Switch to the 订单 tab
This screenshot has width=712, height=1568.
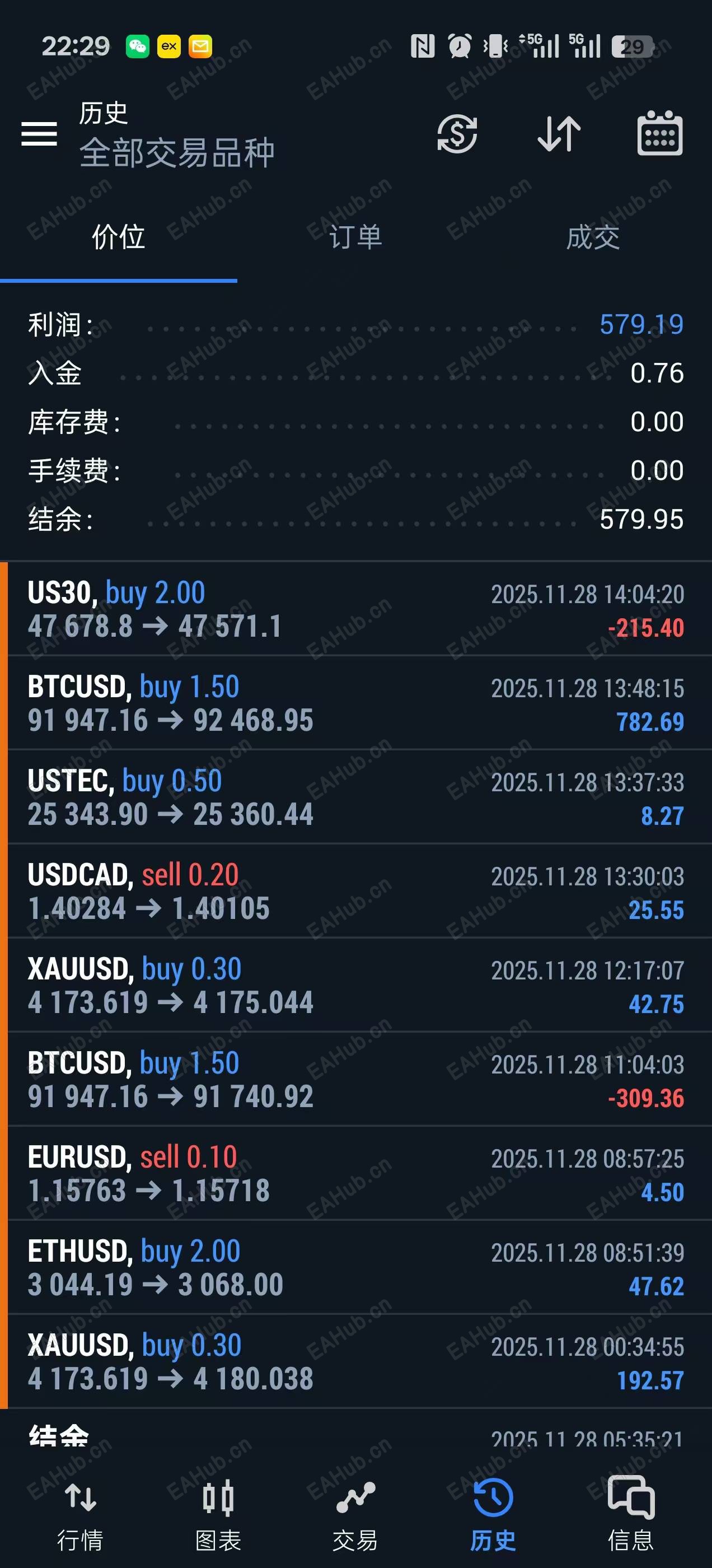[355, 237]
